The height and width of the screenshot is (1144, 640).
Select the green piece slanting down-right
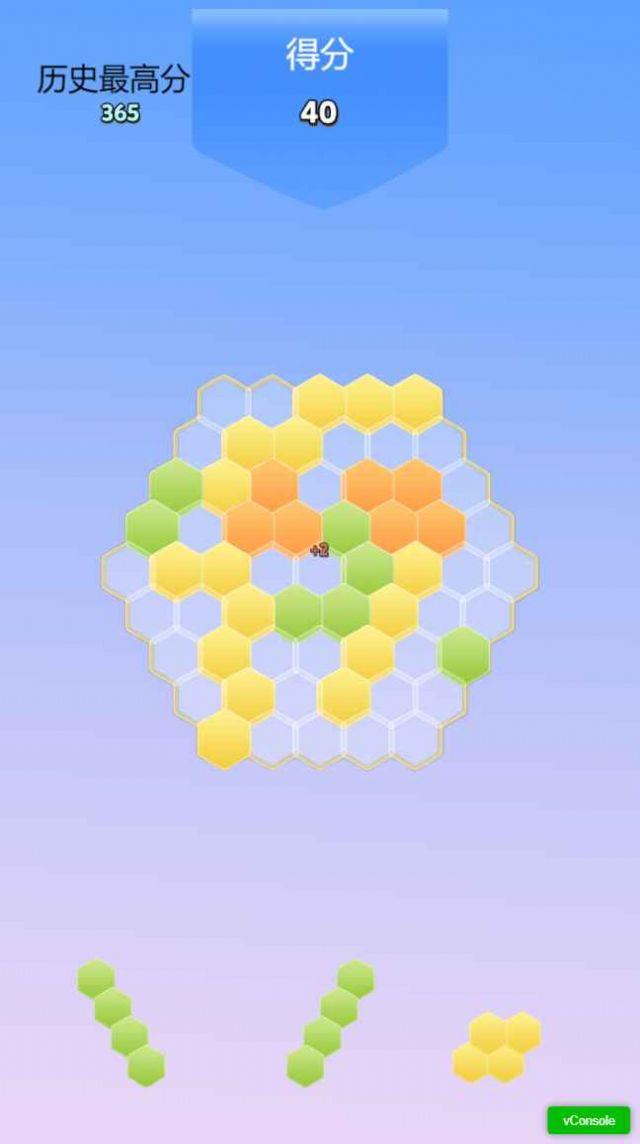(x=121, y=1023)
